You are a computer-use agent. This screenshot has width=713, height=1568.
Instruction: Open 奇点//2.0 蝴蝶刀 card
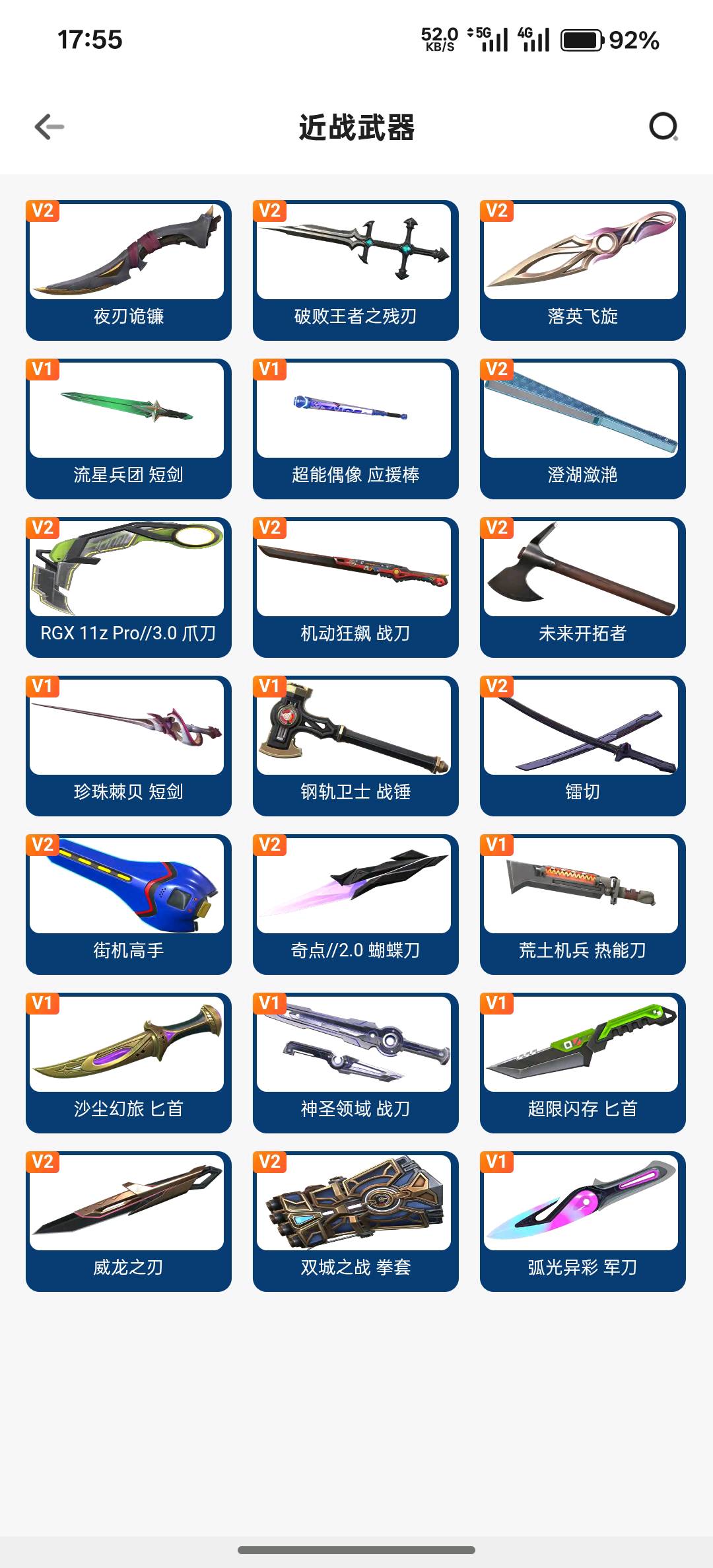[x=355, y=904]
